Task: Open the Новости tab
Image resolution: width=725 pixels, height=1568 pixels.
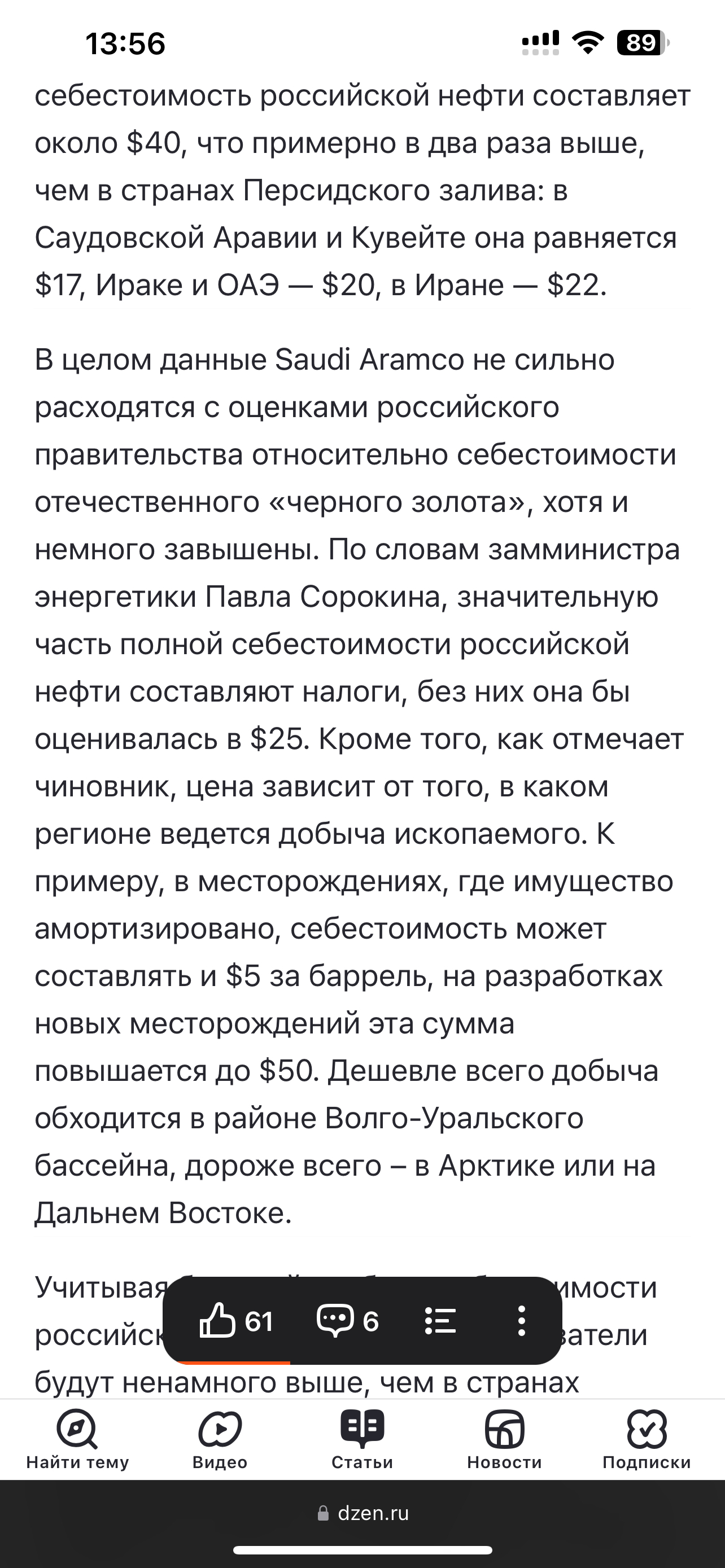Action: click(504, 1439)
